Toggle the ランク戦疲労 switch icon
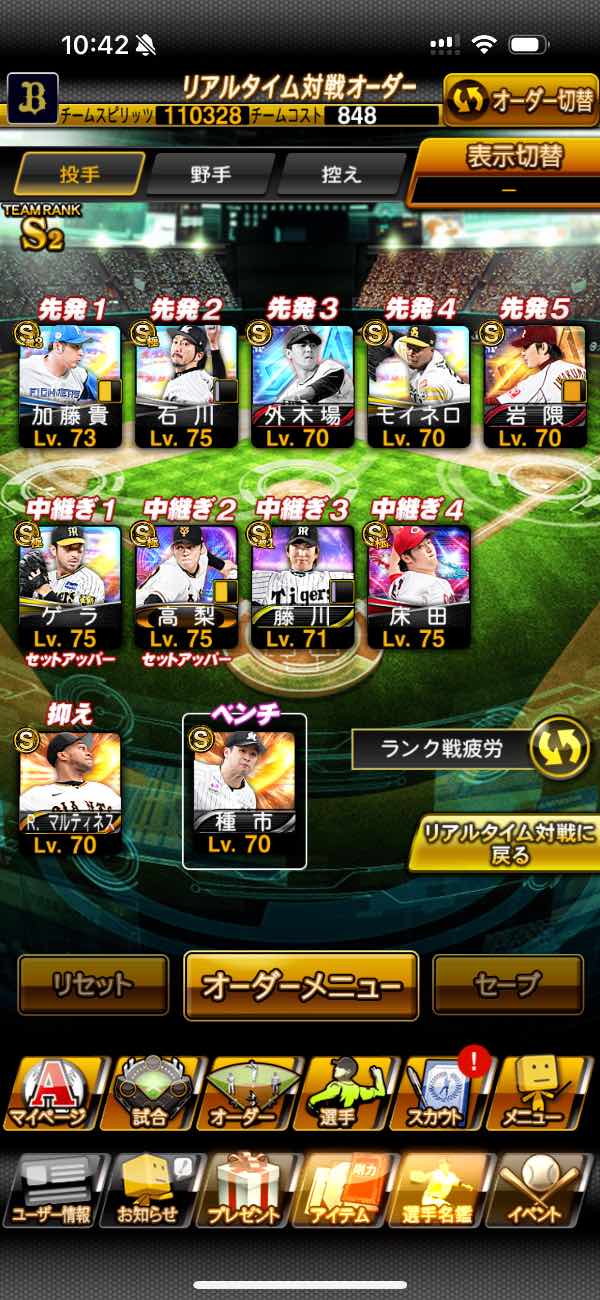Image resolution: width=600 pixels, height=1300 pixels. (558, 749)
